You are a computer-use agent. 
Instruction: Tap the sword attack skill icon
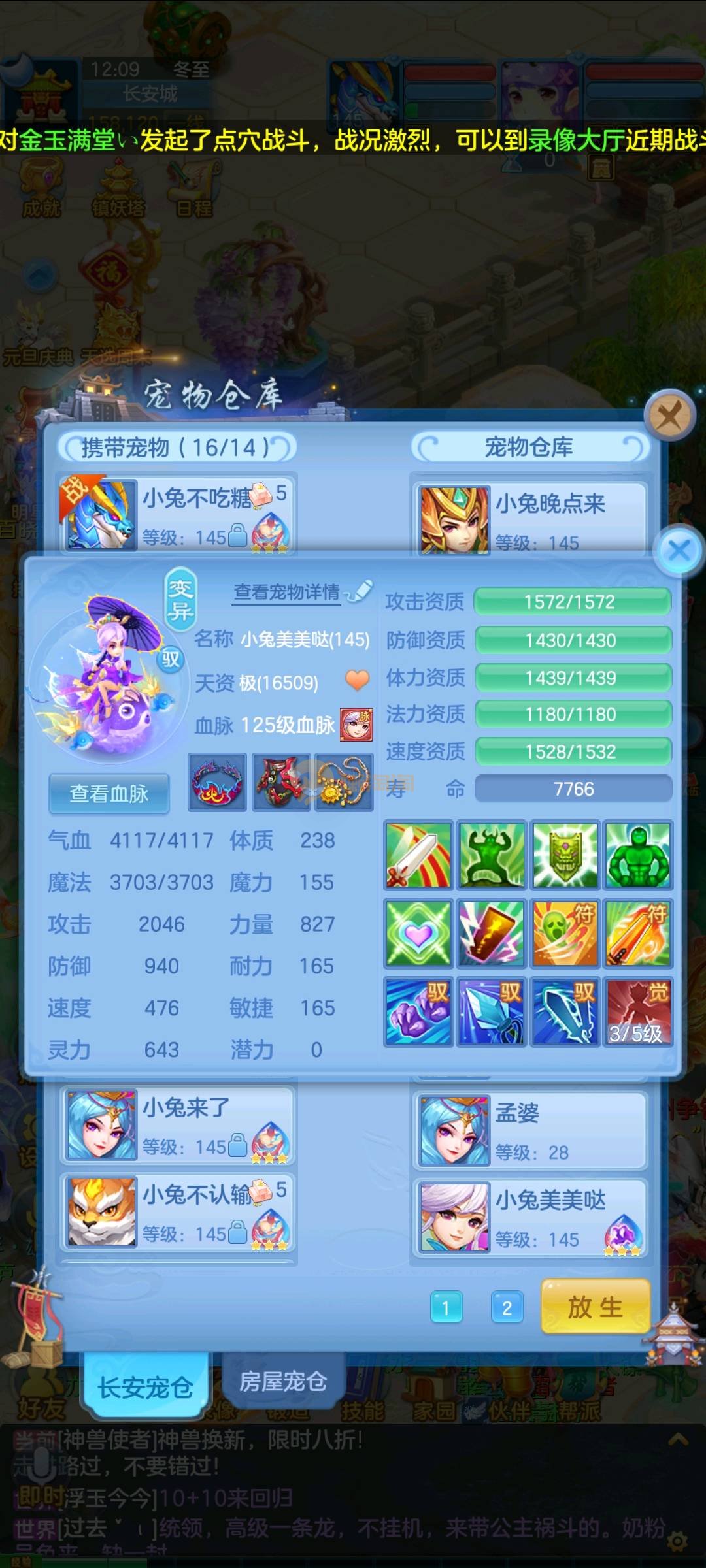(418, 855)
